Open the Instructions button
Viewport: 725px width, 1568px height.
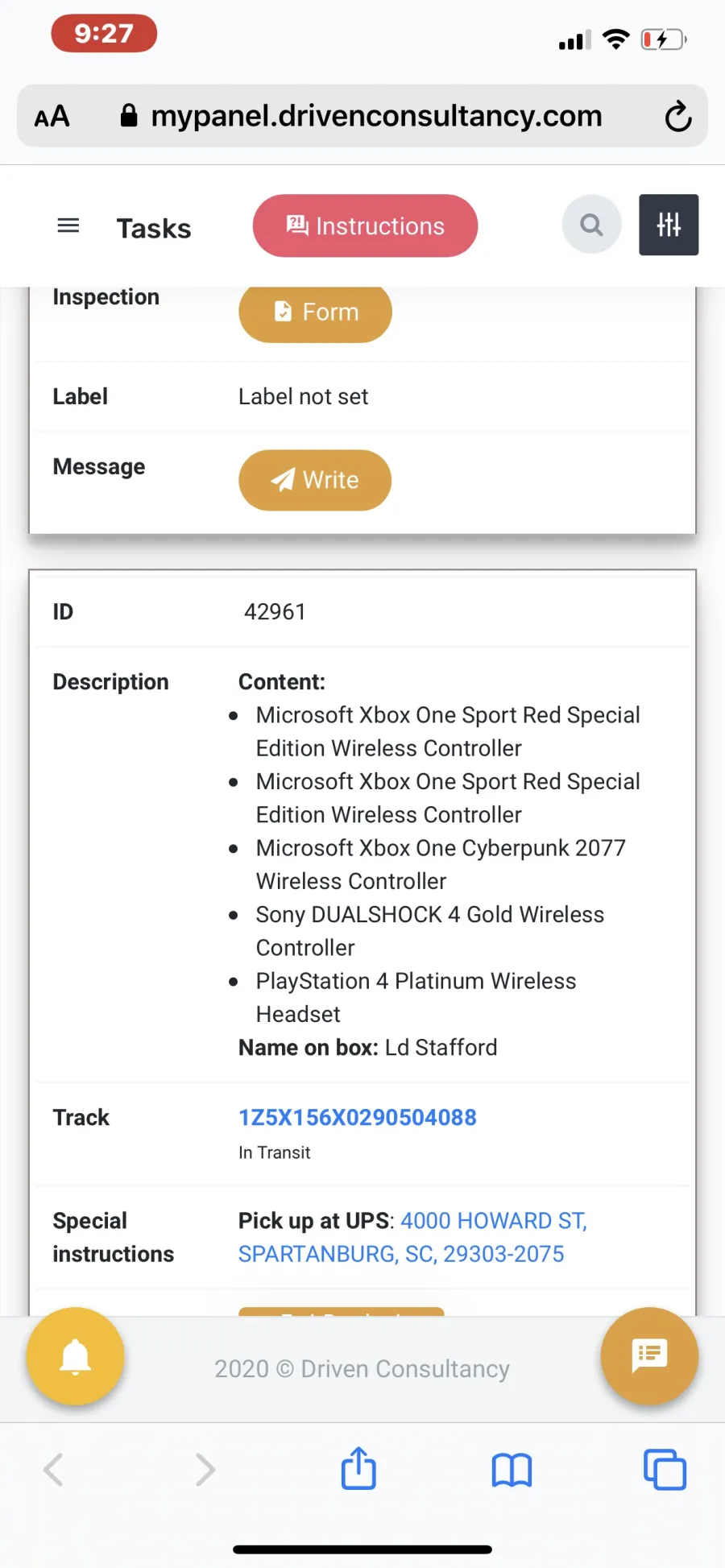coord(365,225)
